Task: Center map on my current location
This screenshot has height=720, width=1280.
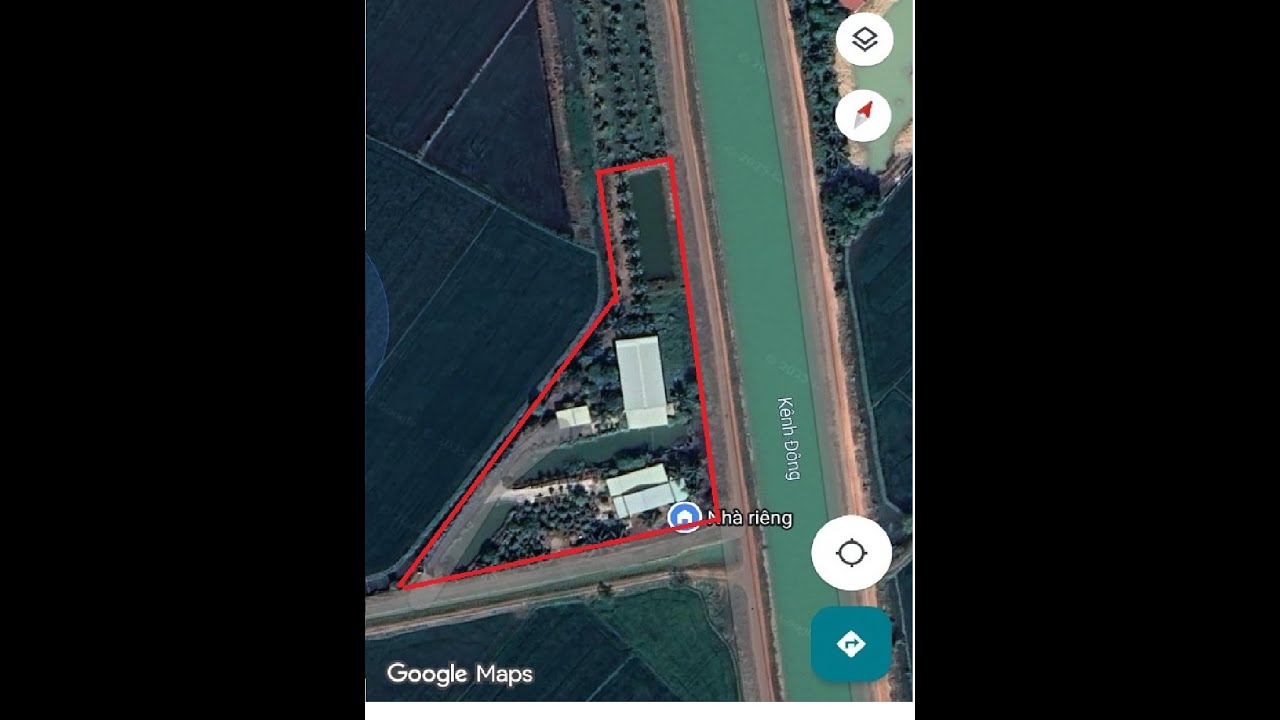Action: coord(851,552)
